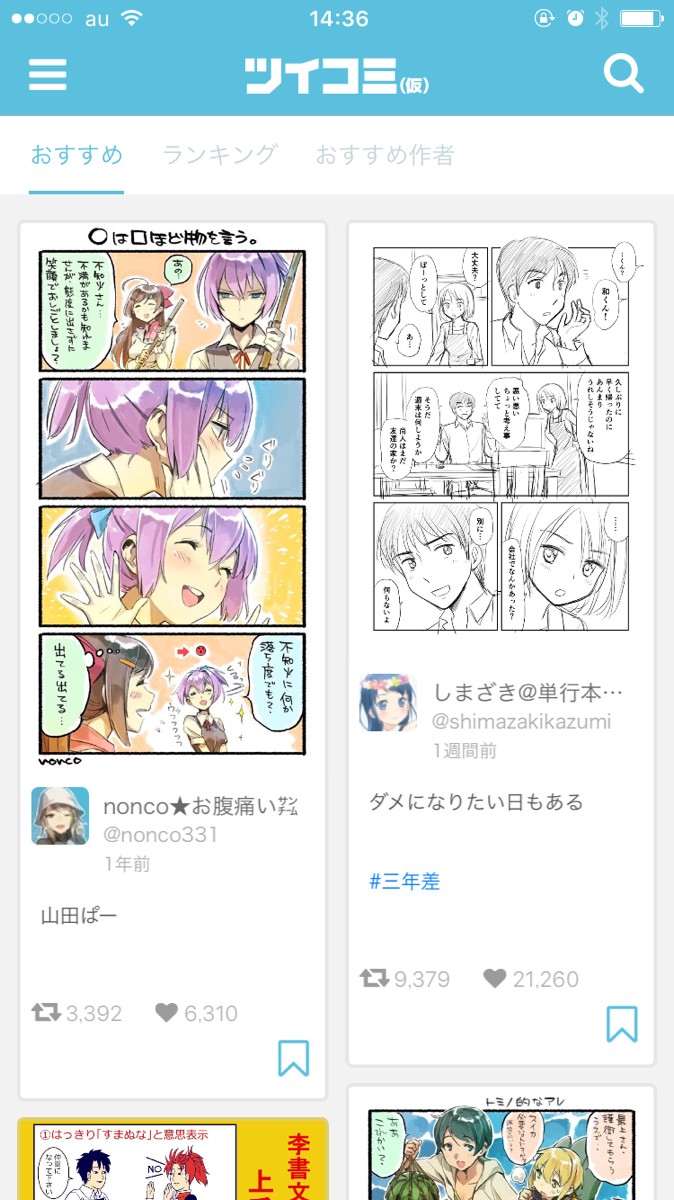Switch to the ランキング tab

pos(219,155)
